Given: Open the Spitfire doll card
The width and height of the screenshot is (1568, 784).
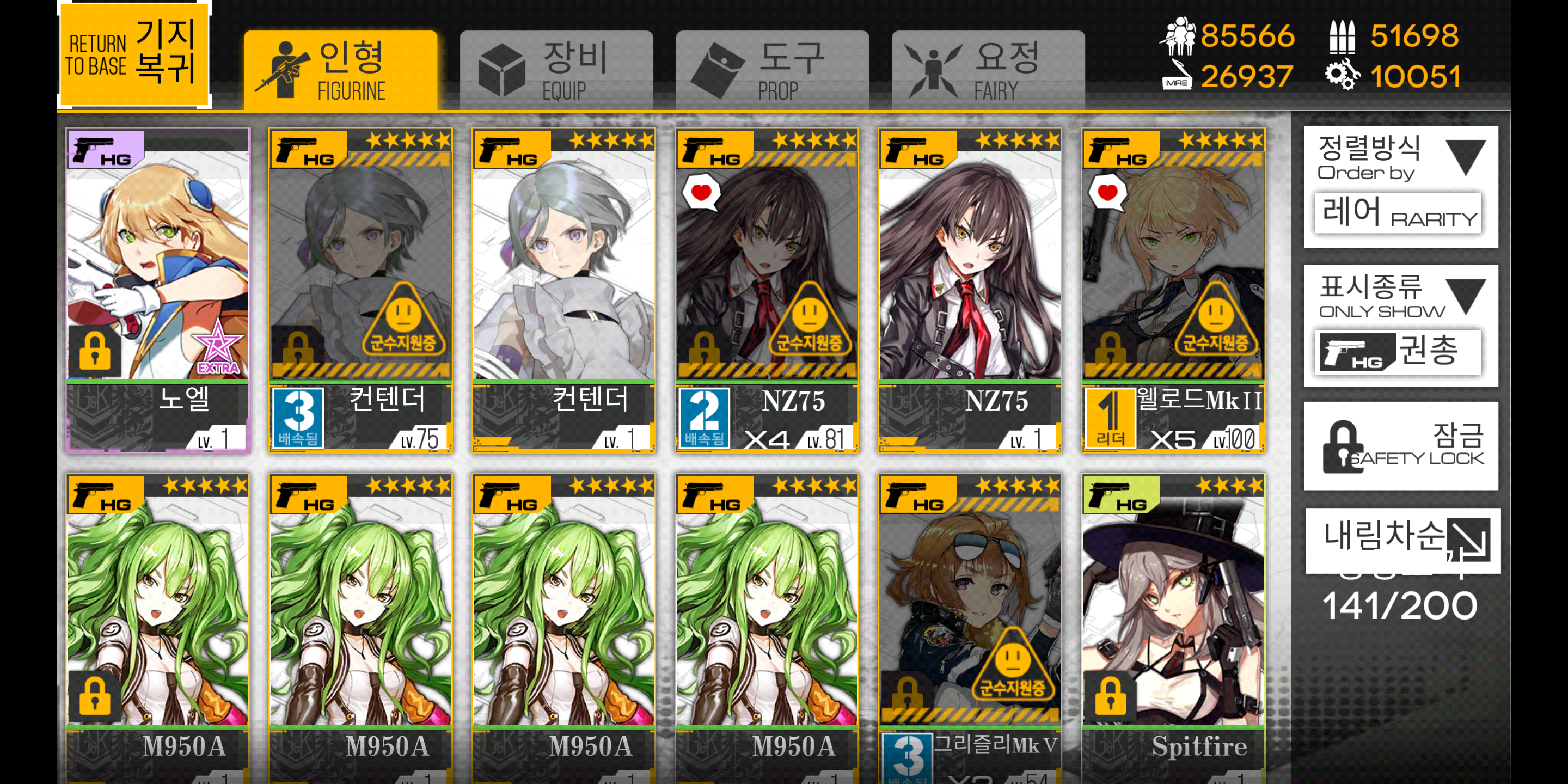Looking at the screenshot, I should pyautogui.click(x=1173, y=627).
